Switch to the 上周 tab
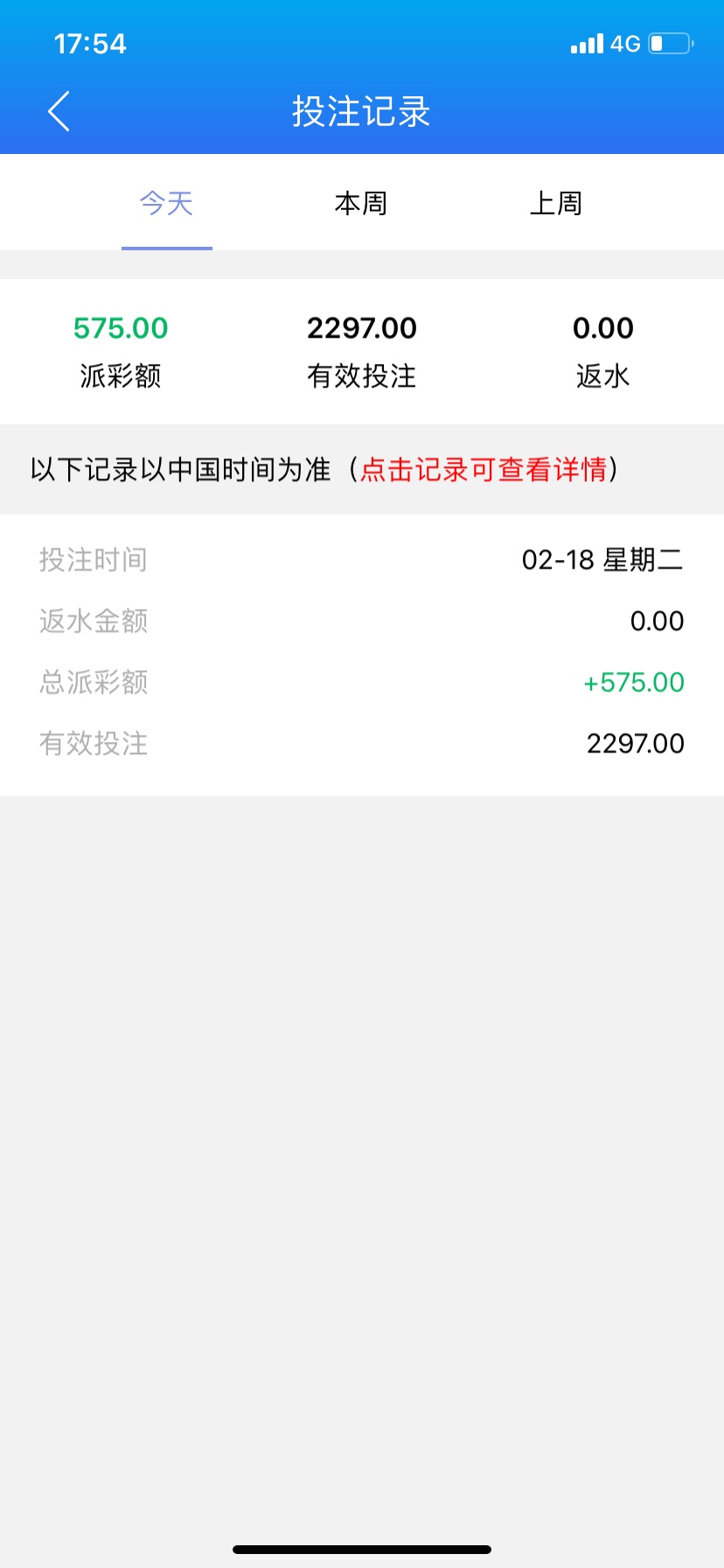This screenshot has width=724, height=1568. [556, 203]
